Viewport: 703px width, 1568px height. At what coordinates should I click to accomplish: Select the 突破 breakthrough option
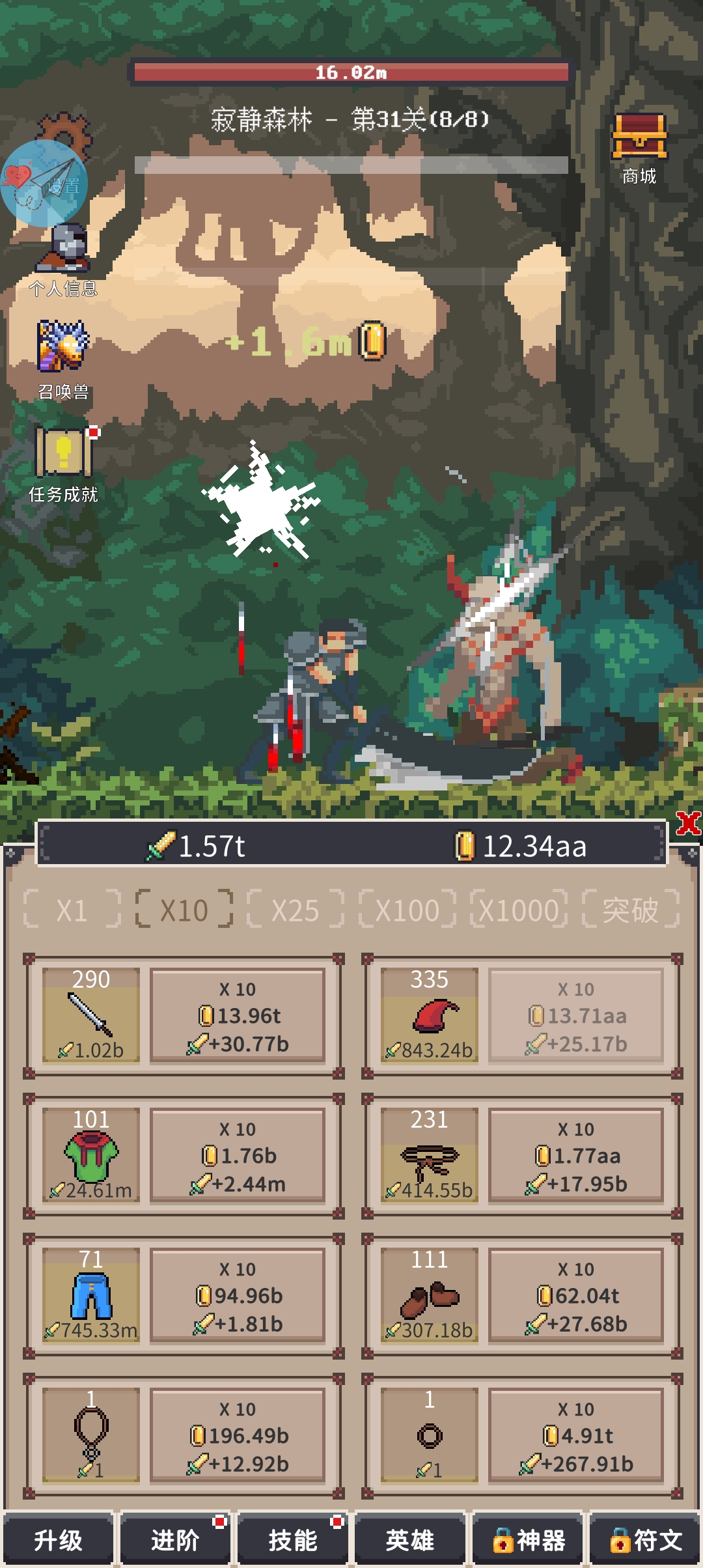click(x=630, y=910)
